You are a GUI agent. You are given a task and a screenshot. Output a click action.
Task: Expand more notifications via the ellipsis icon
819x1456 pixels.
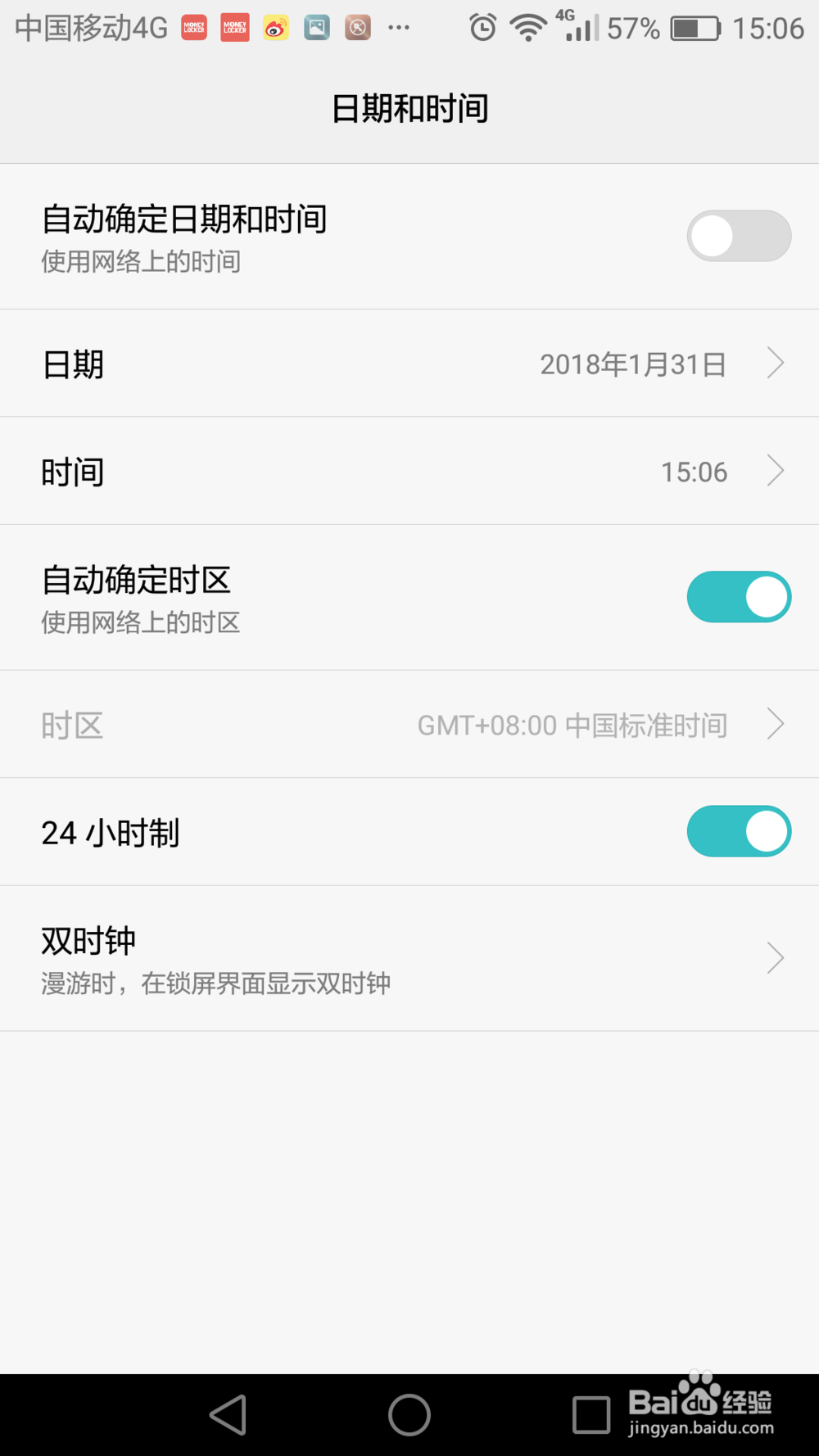pos(400,29)
